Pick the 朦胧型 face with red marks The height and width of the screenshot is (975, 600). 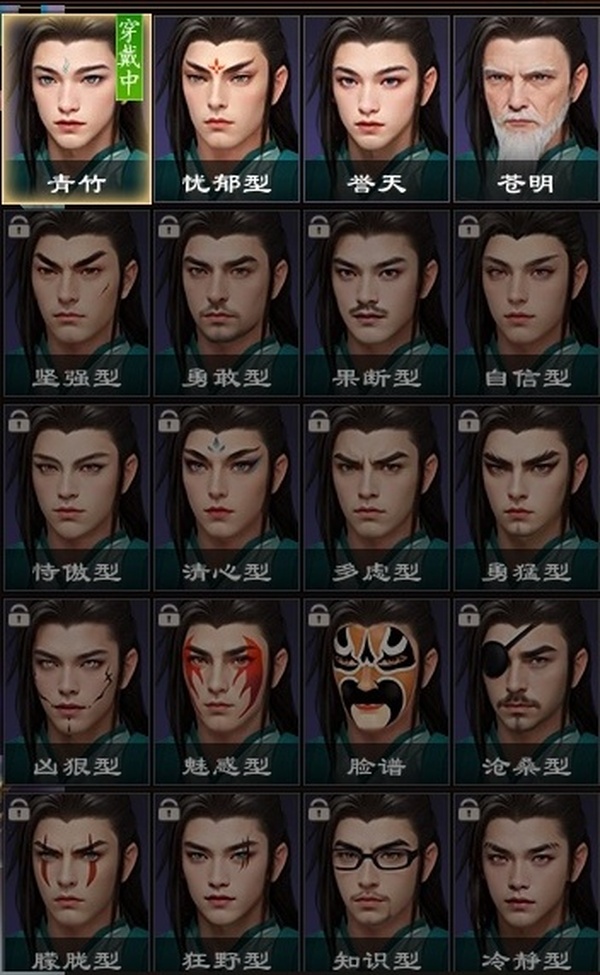[77, 880]
